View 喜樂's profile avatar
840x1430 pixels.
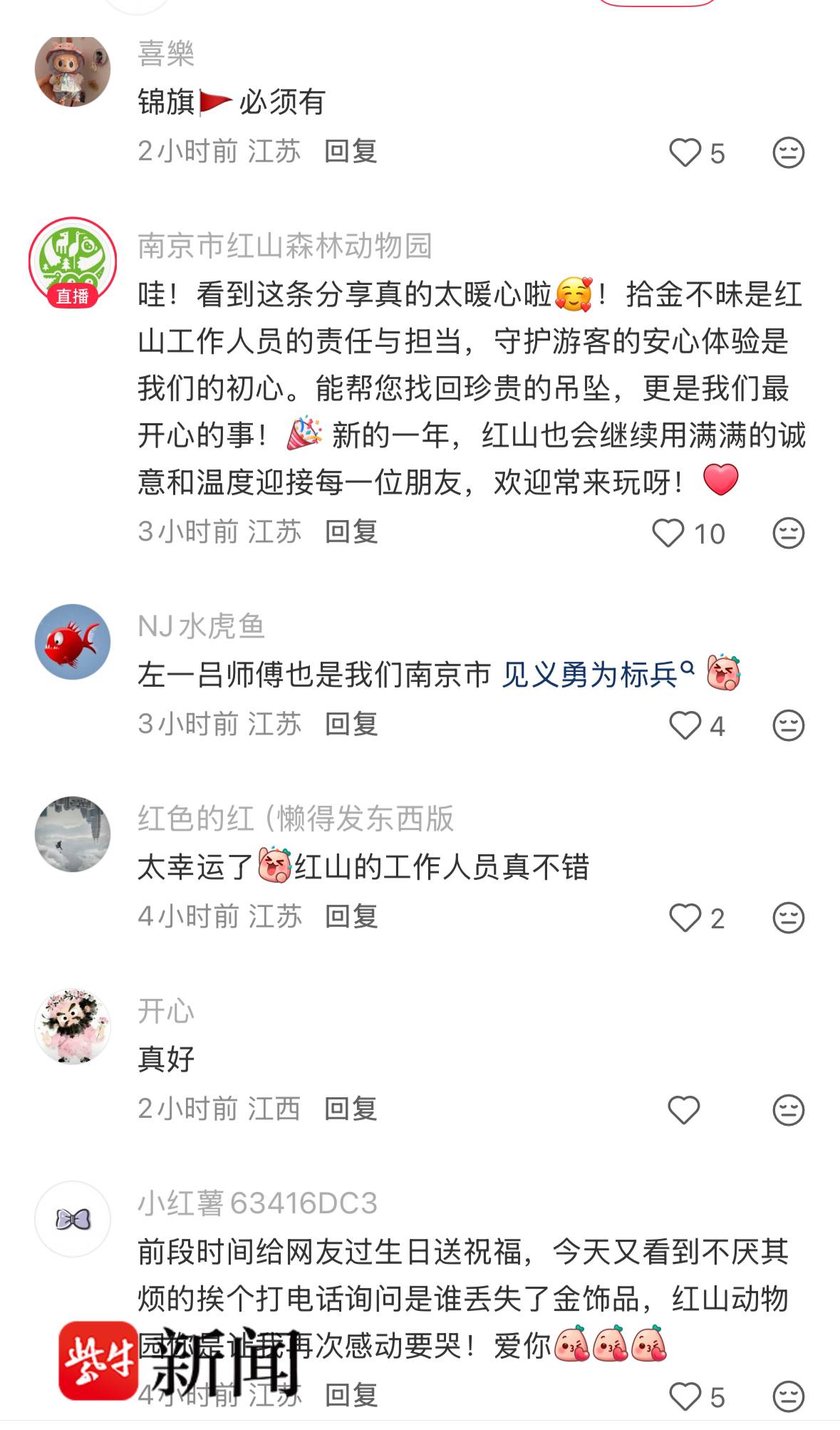[x=73, y=70]
